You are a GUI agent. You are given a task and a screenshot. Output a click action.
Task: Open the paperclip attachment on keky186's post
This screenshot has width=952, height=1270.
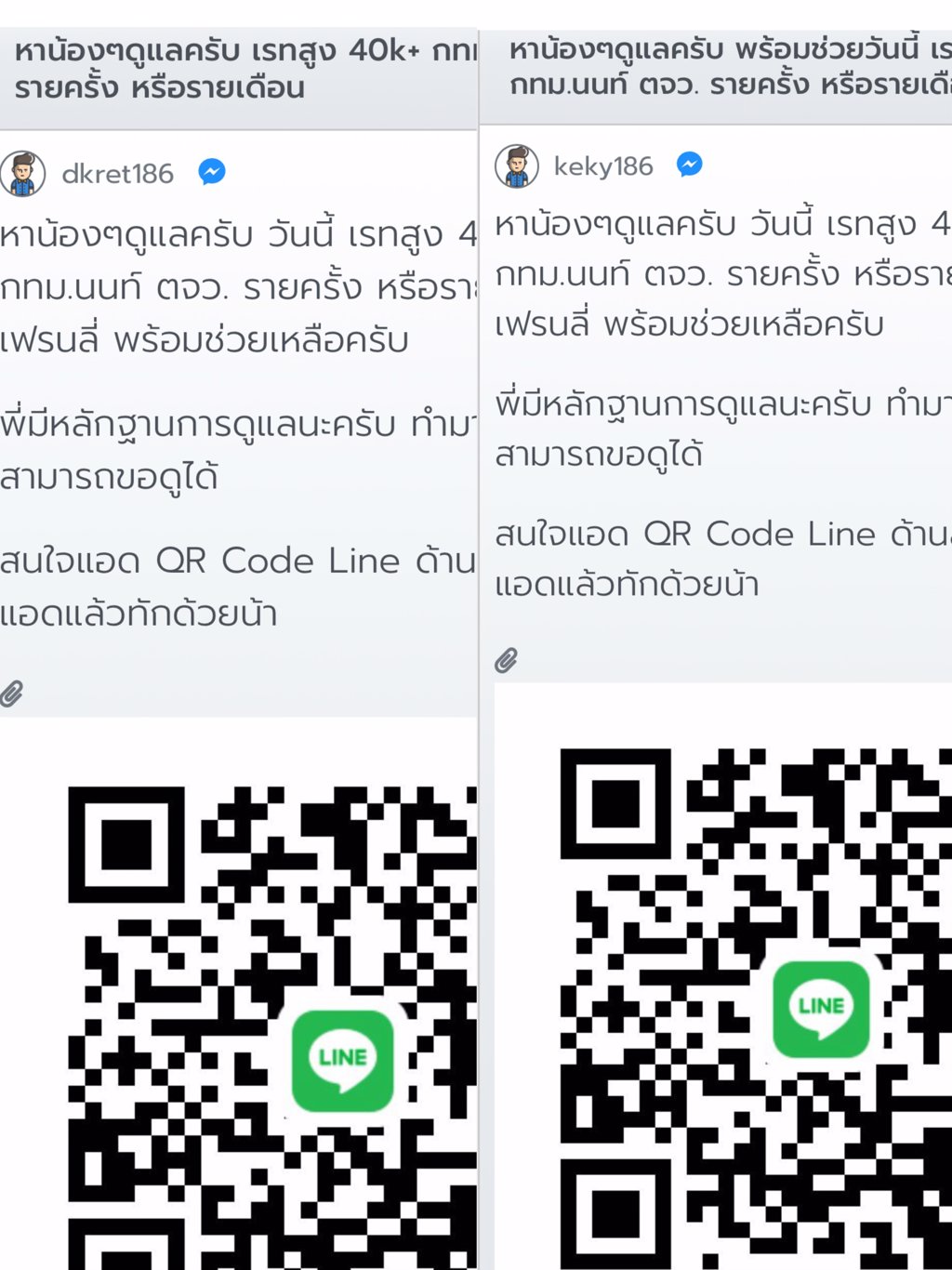pyautogui.click(x=506, y=661)
